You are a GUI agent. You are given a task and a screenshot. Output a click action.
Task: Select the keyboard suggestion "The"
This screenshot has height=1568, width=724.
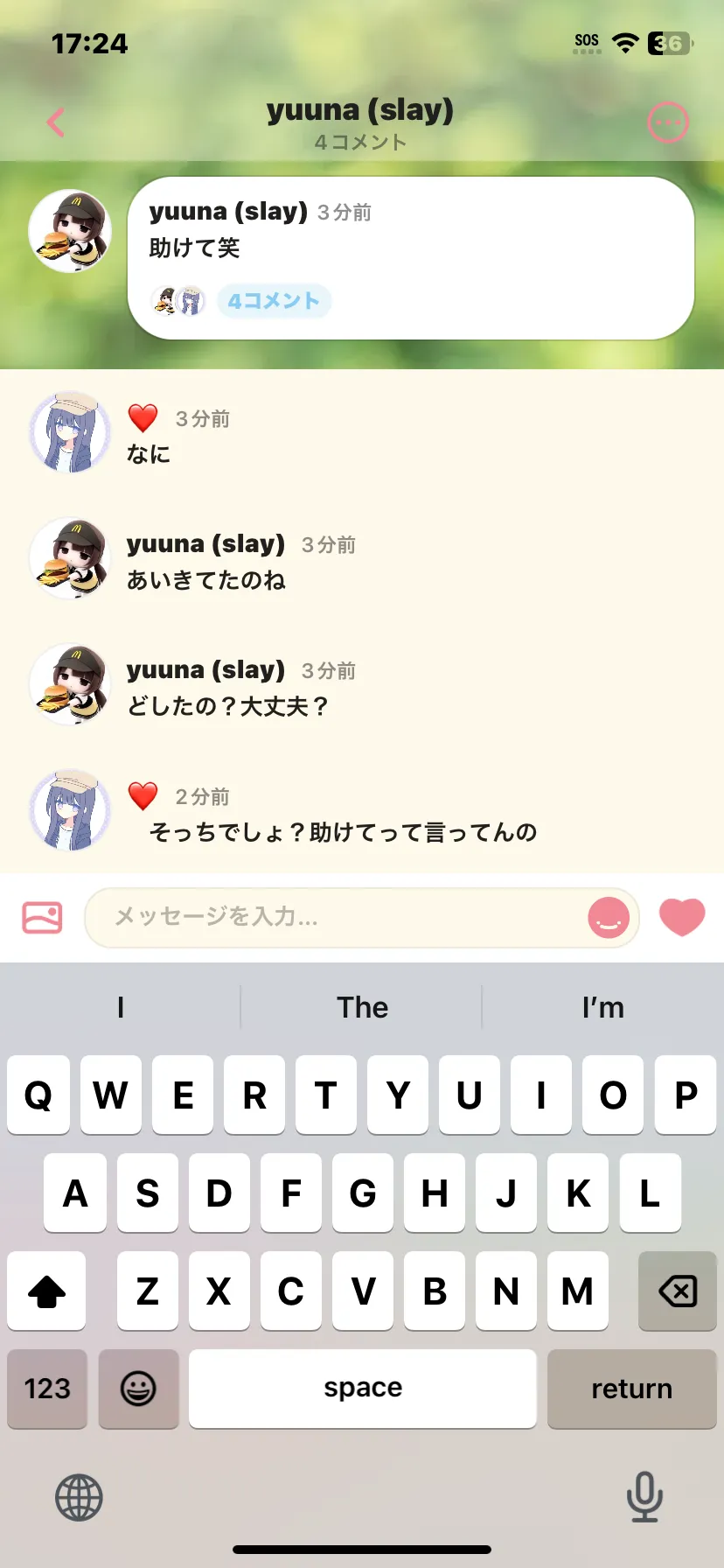(x=362, y=1008)
